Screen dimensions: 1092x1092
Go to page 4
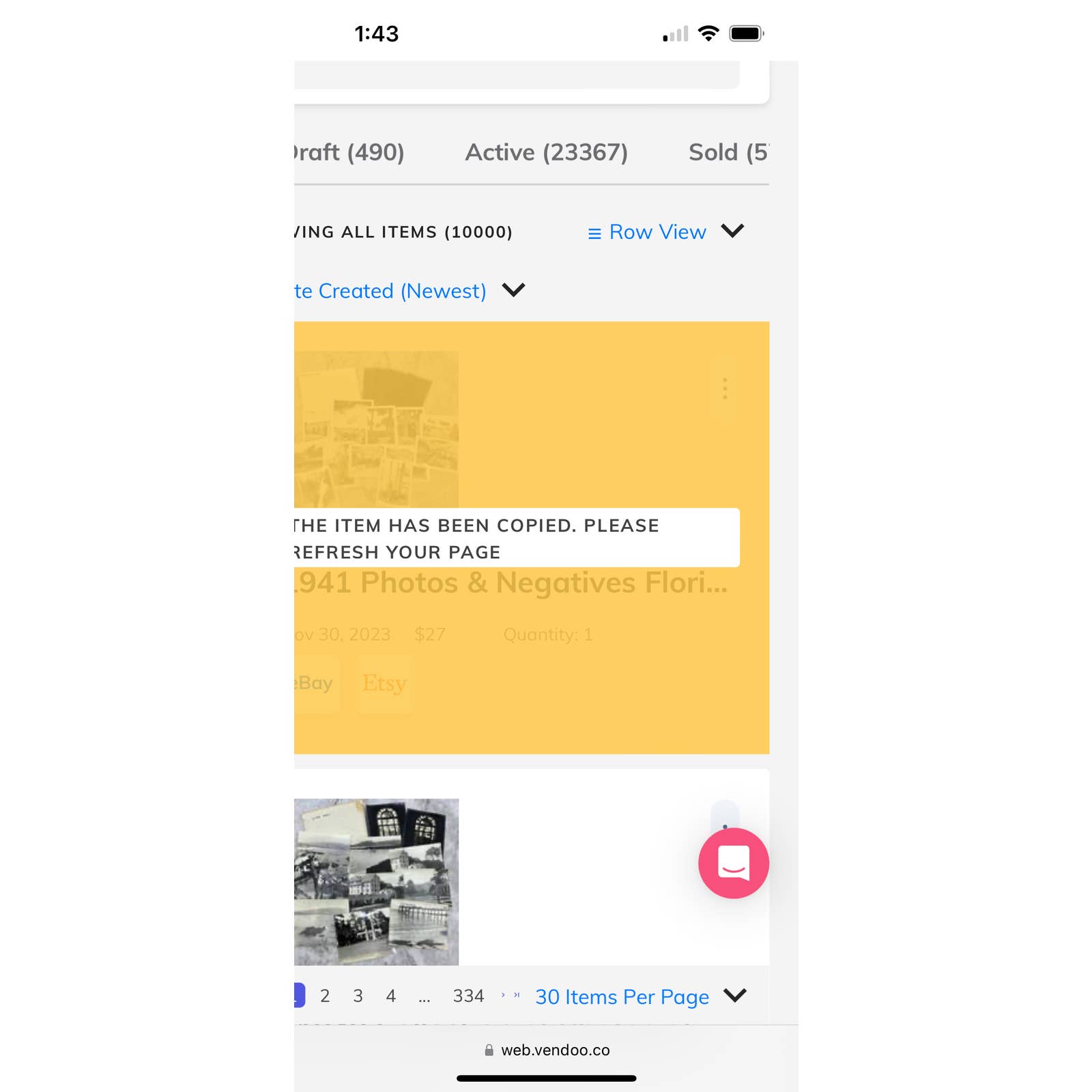[x=390, y=996]
